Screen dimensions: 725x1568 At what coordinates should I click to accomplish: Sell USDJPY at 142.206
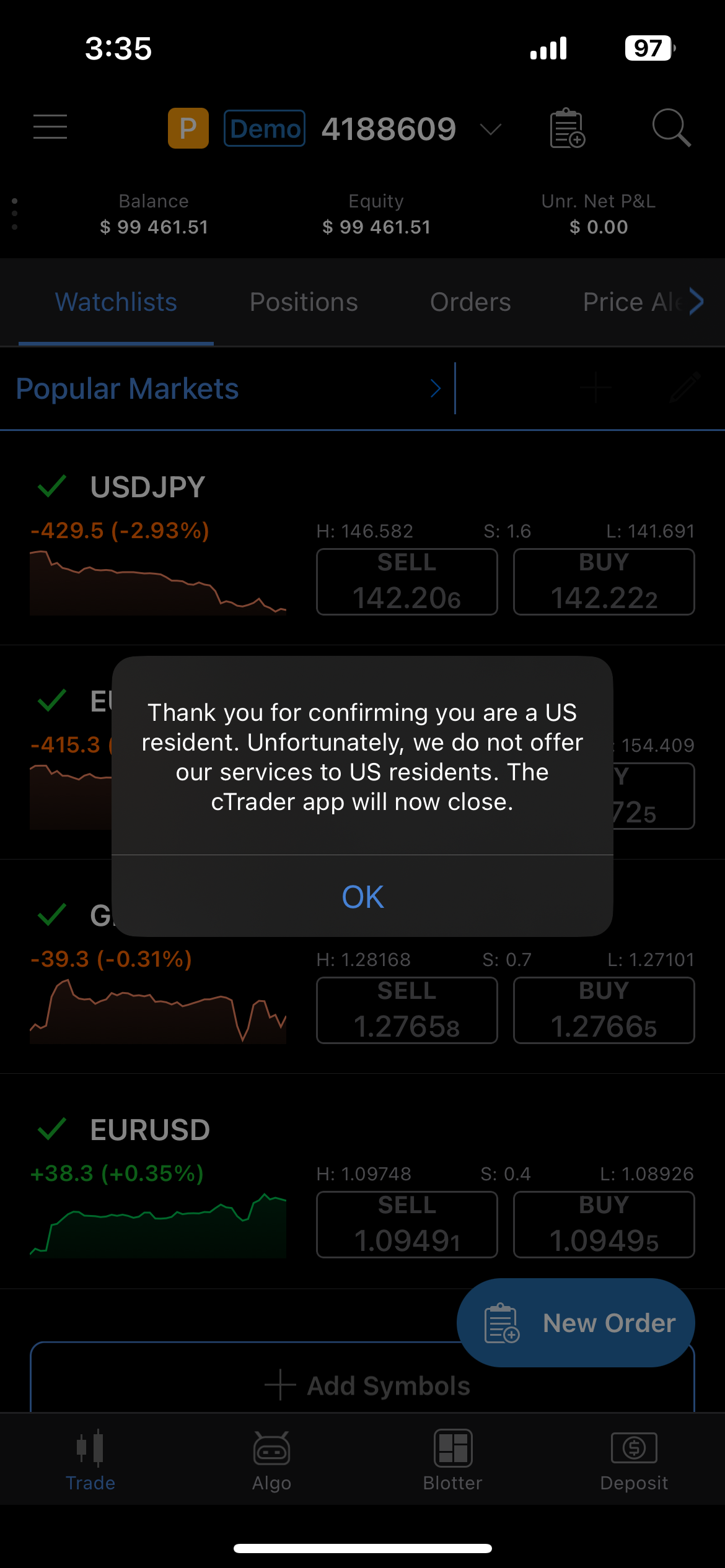407,582
